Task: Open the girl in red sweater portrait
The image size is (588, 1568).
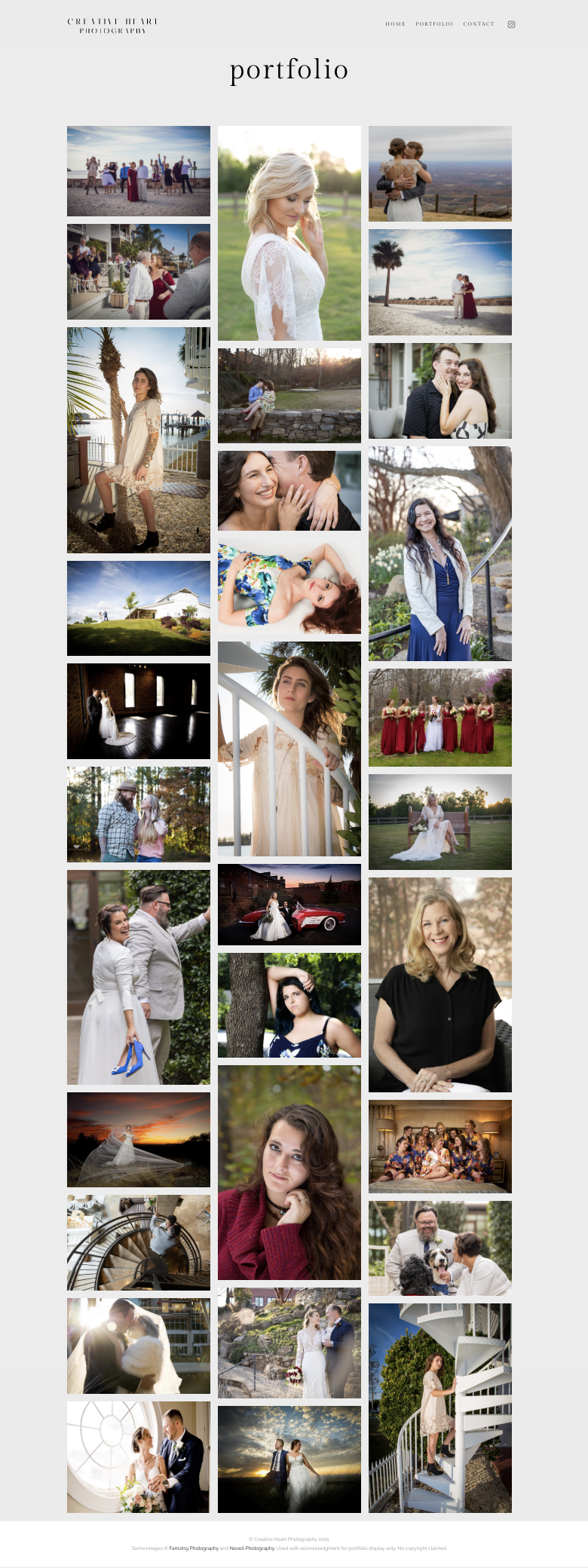Action: point(289,1172)
